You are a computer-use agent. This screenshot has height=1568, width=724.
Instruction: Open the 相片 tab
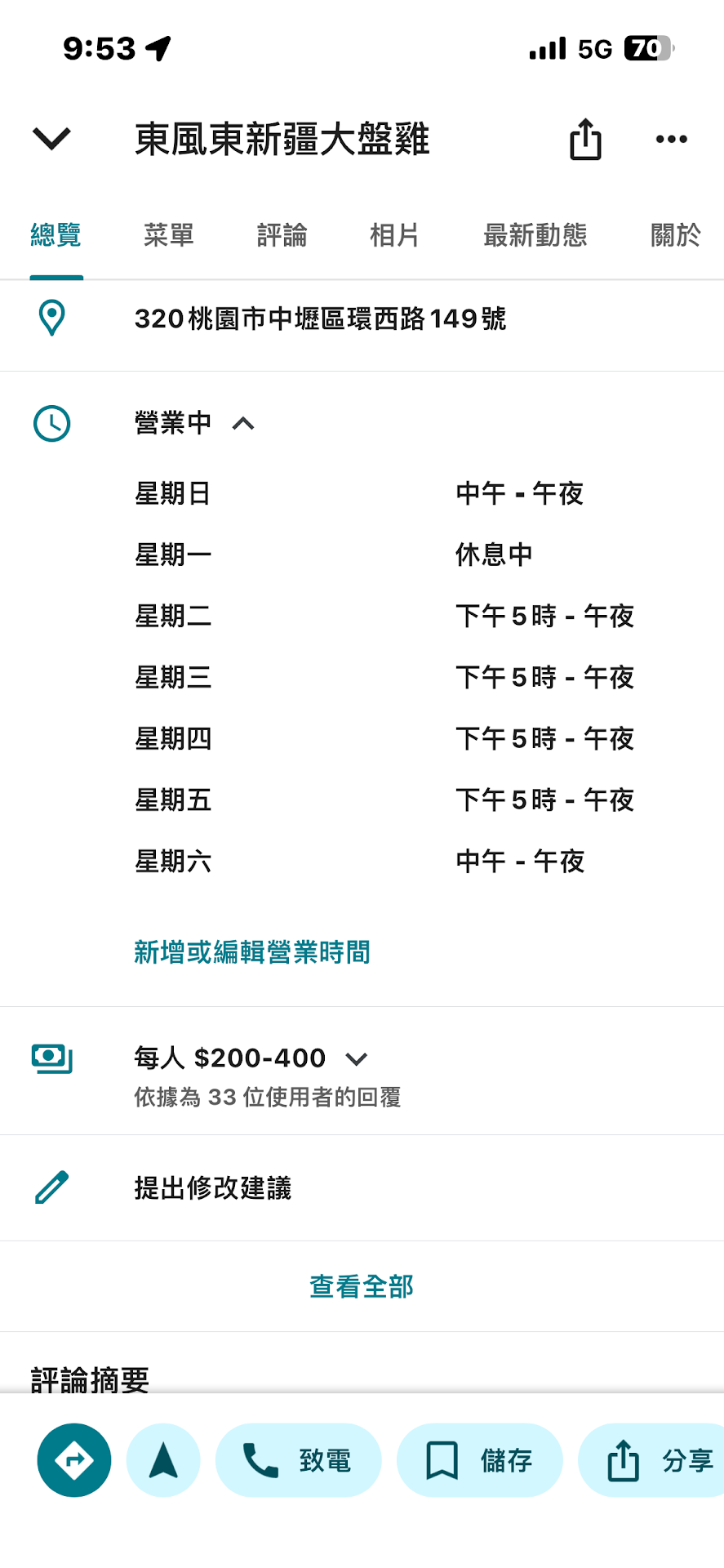[394, 235]
